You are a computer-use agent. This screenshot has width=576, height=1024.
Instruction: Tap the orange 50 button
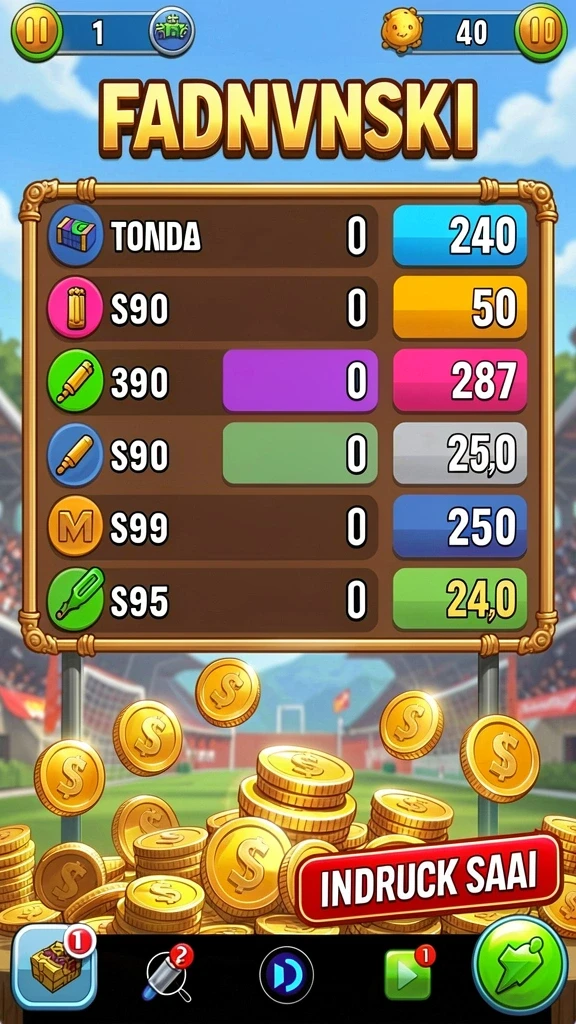click(x=460, y=308)
